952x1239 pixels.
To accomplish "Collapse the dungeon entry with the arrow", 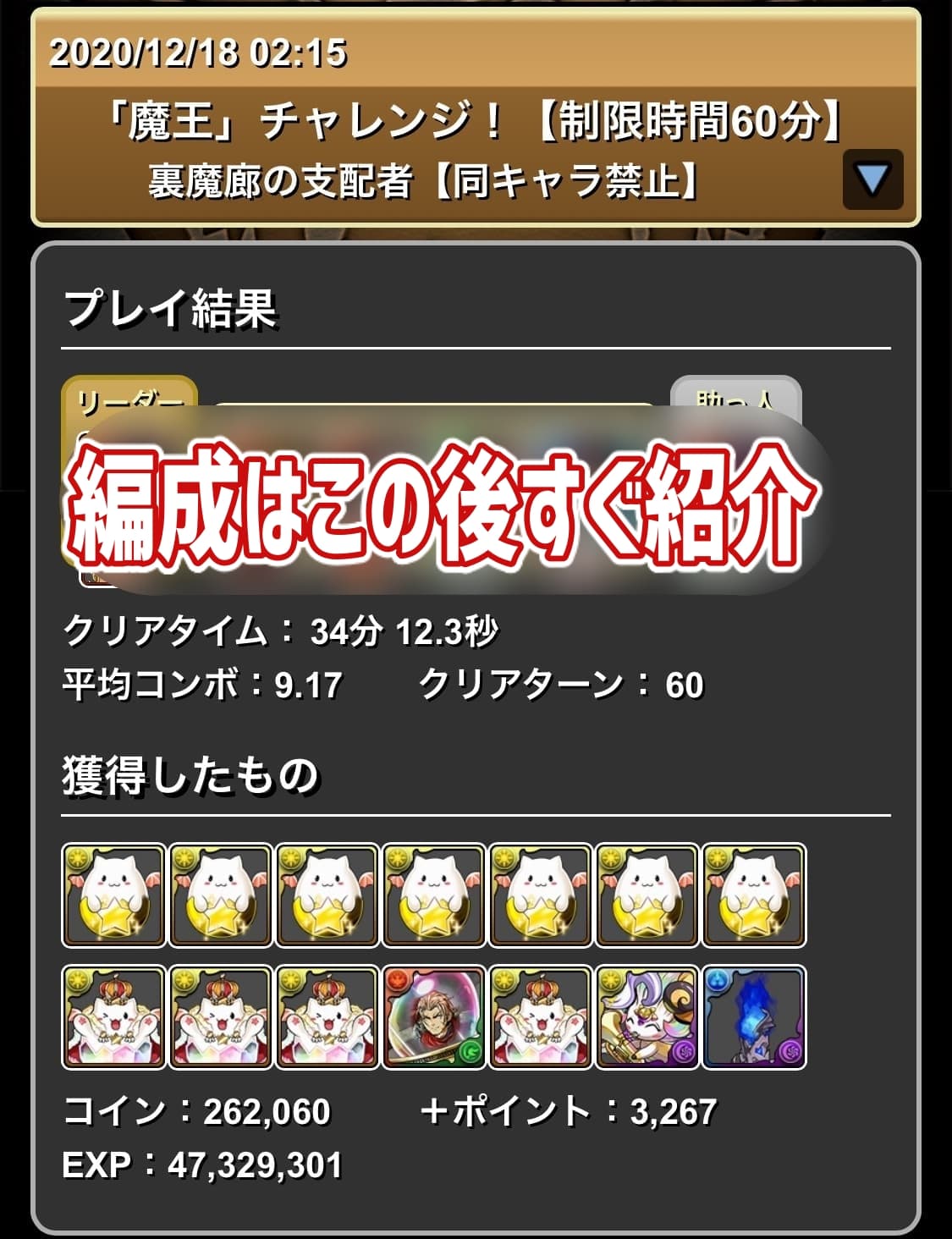I will [x=872, y=179].
